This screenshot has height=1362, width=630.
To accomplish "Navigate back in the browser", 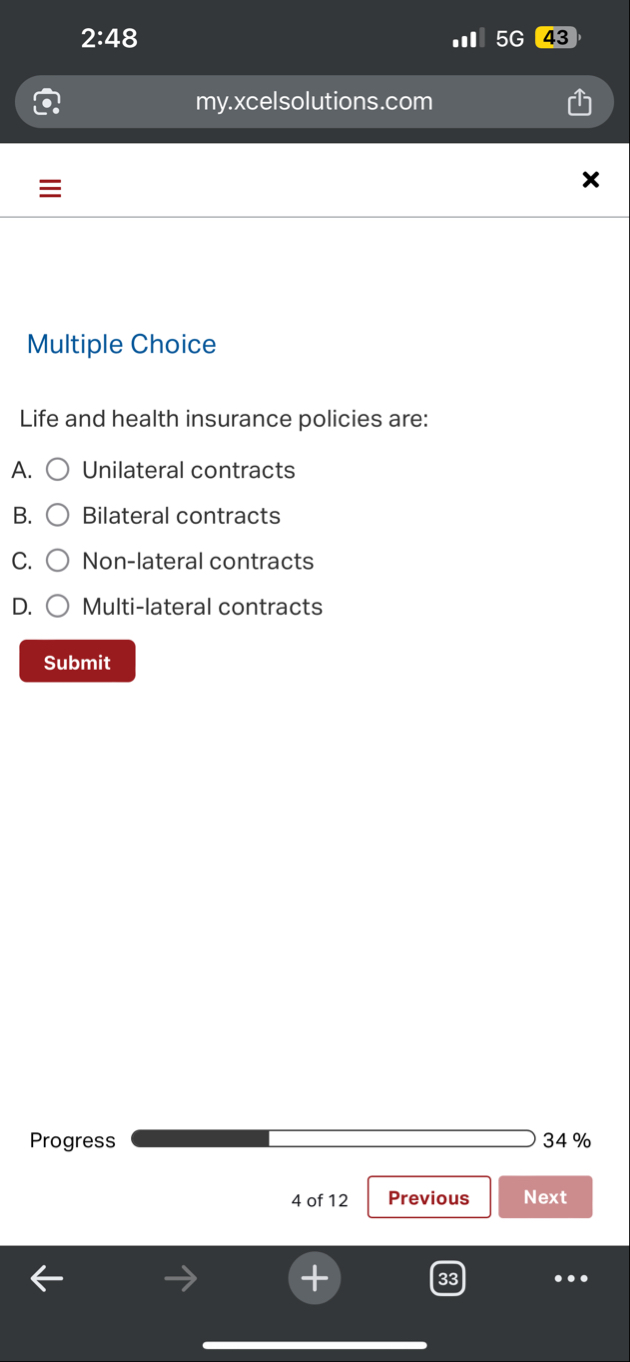I will pos(46,1278).
